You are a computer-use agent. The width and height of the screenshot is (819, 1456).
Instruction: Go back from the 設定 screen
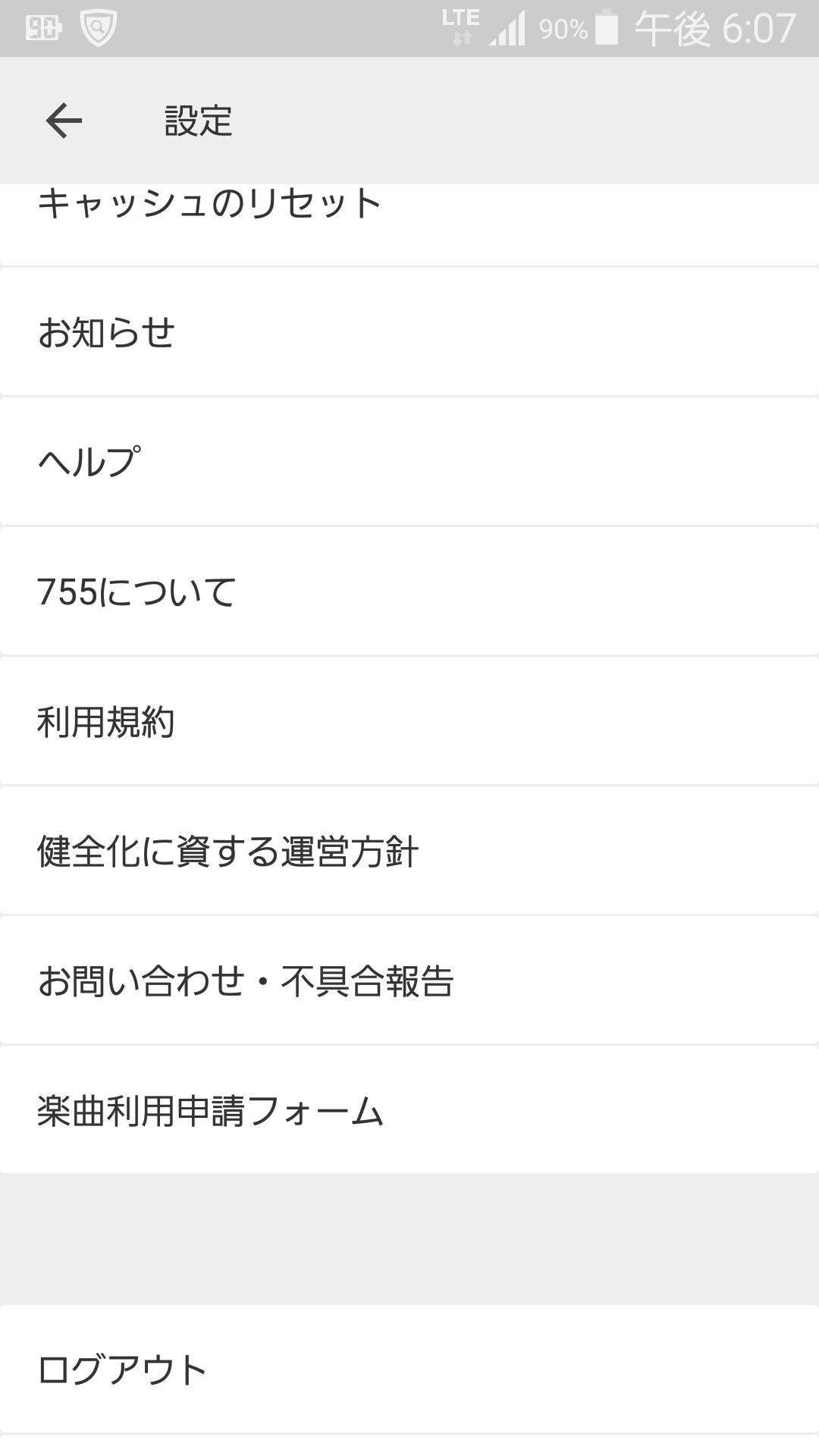(64, 121)
